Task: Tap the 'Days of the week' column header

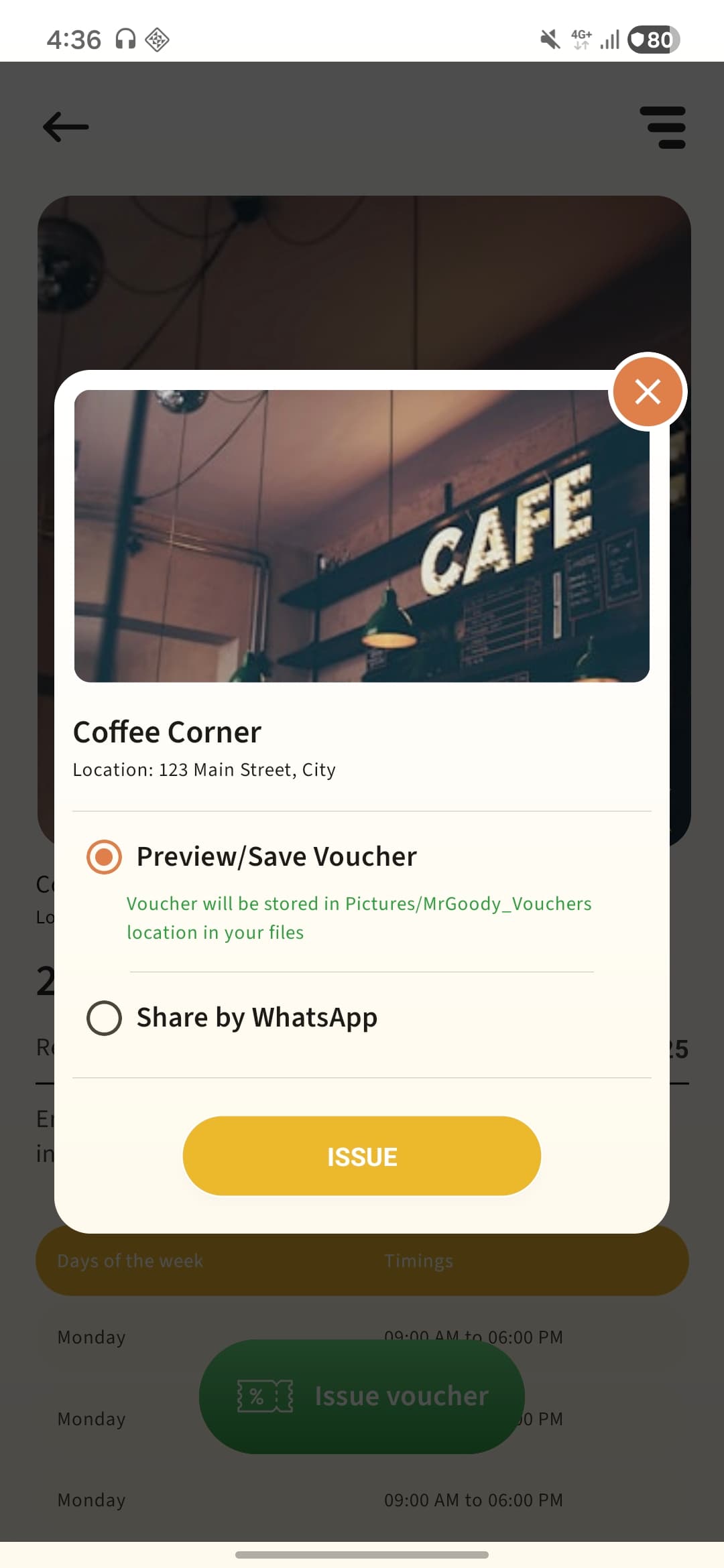Action: tap(130, 1260)
